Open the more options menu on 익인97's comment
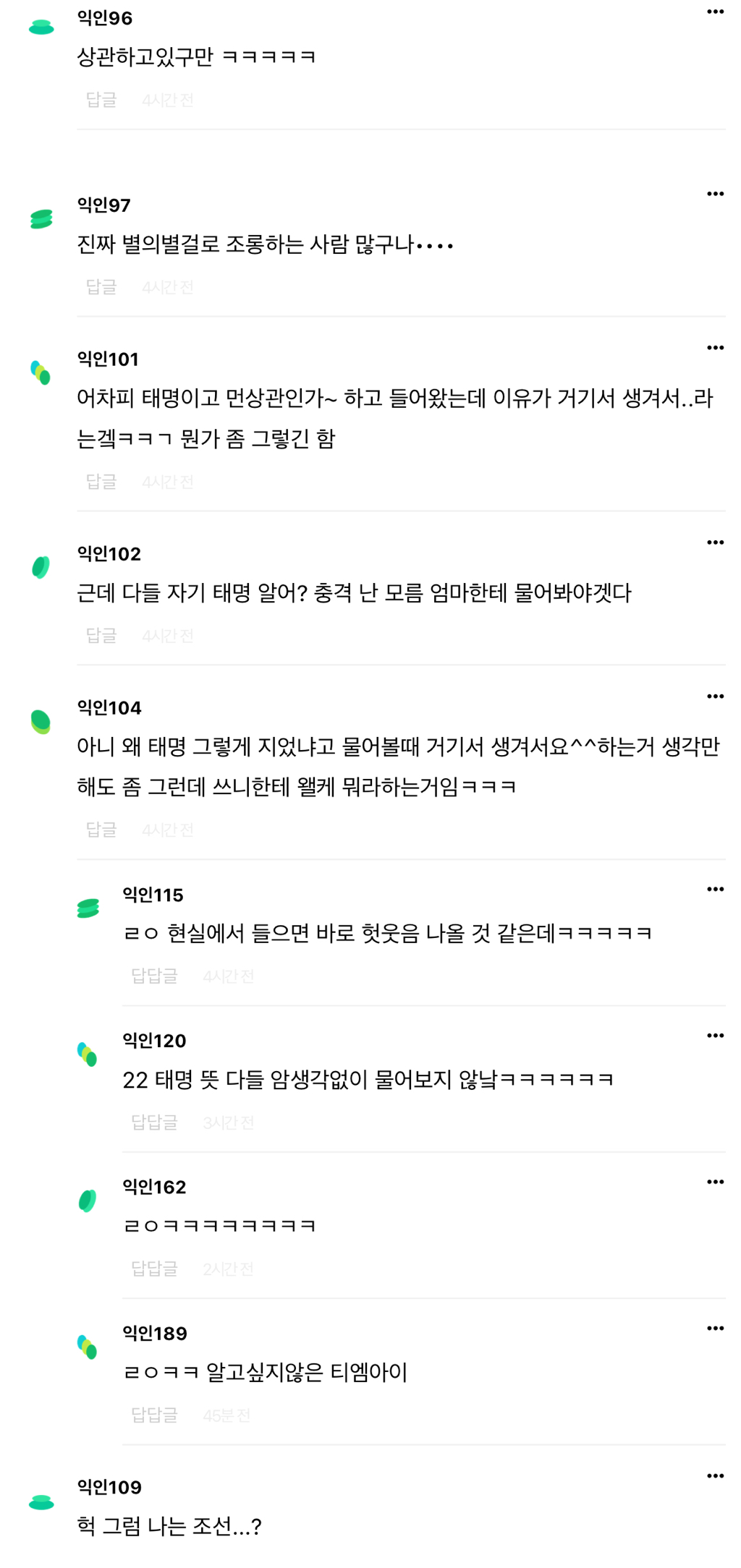The width and height of the screenshot is (741, 1568). pyautogui.click(x=715, y=194)
